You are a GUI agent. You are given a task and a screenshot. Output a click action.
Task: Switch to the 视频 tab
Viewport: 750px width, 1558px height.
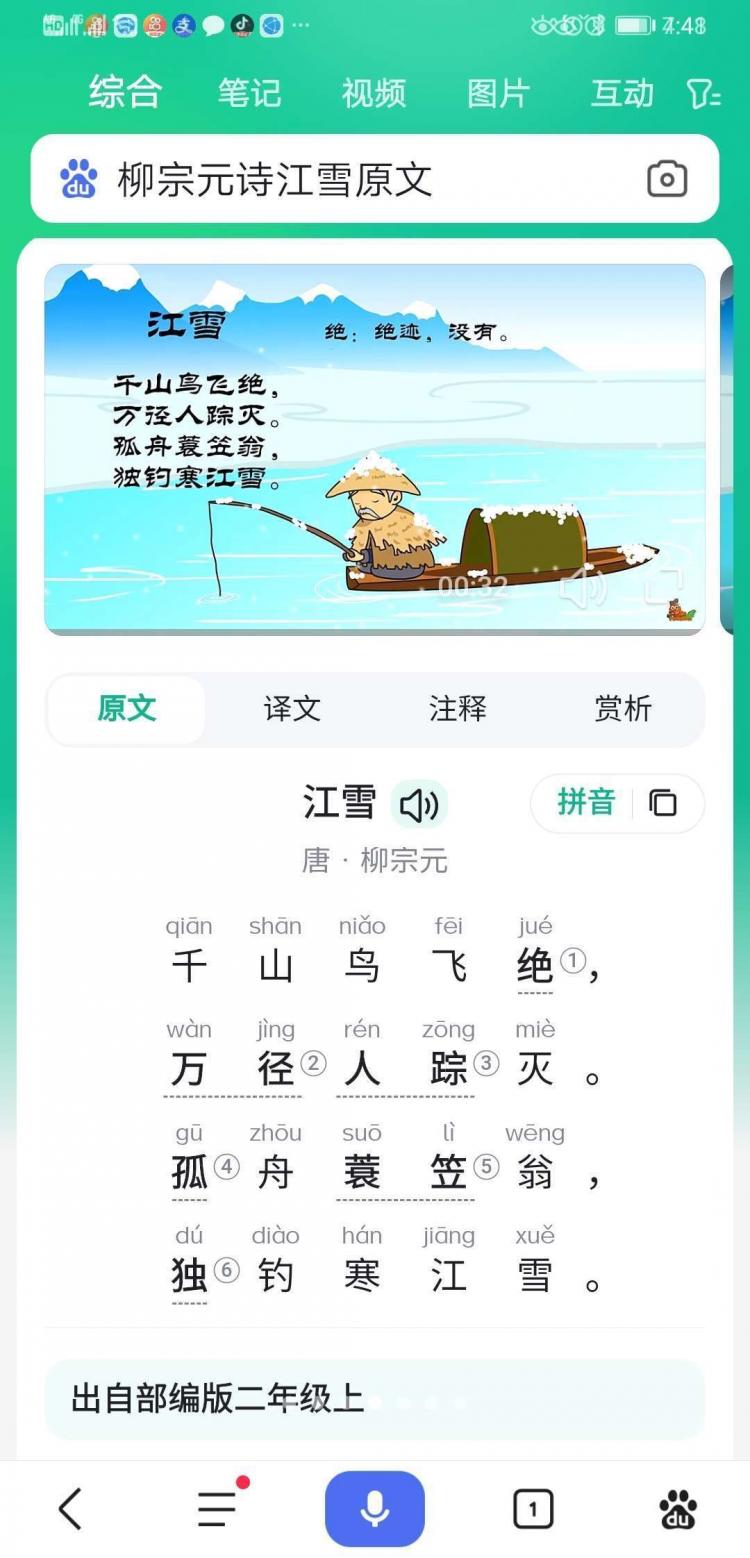373,93
